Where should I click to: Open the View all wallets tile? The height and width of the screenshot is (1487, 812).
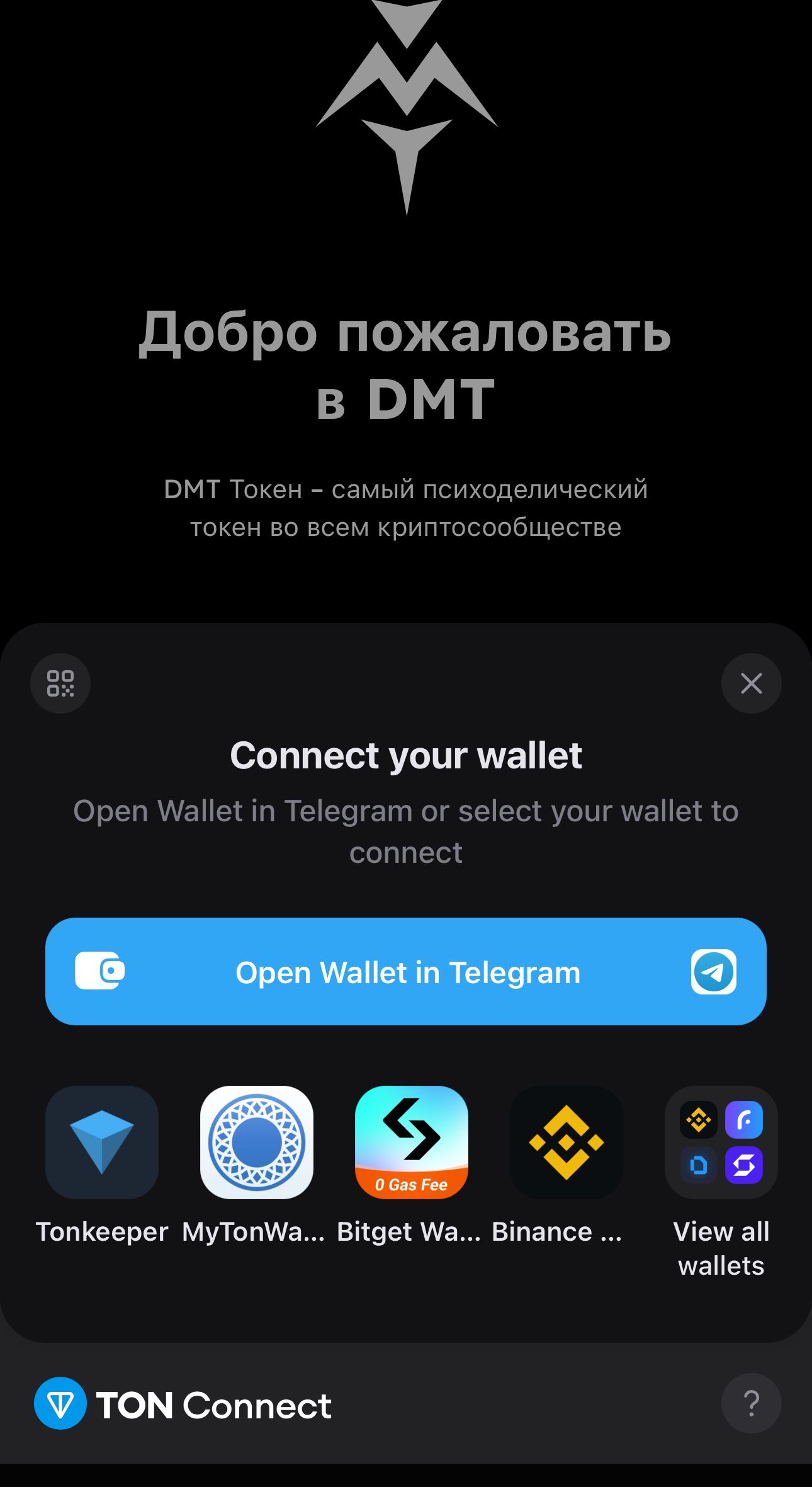click(x=720, y=1141)
